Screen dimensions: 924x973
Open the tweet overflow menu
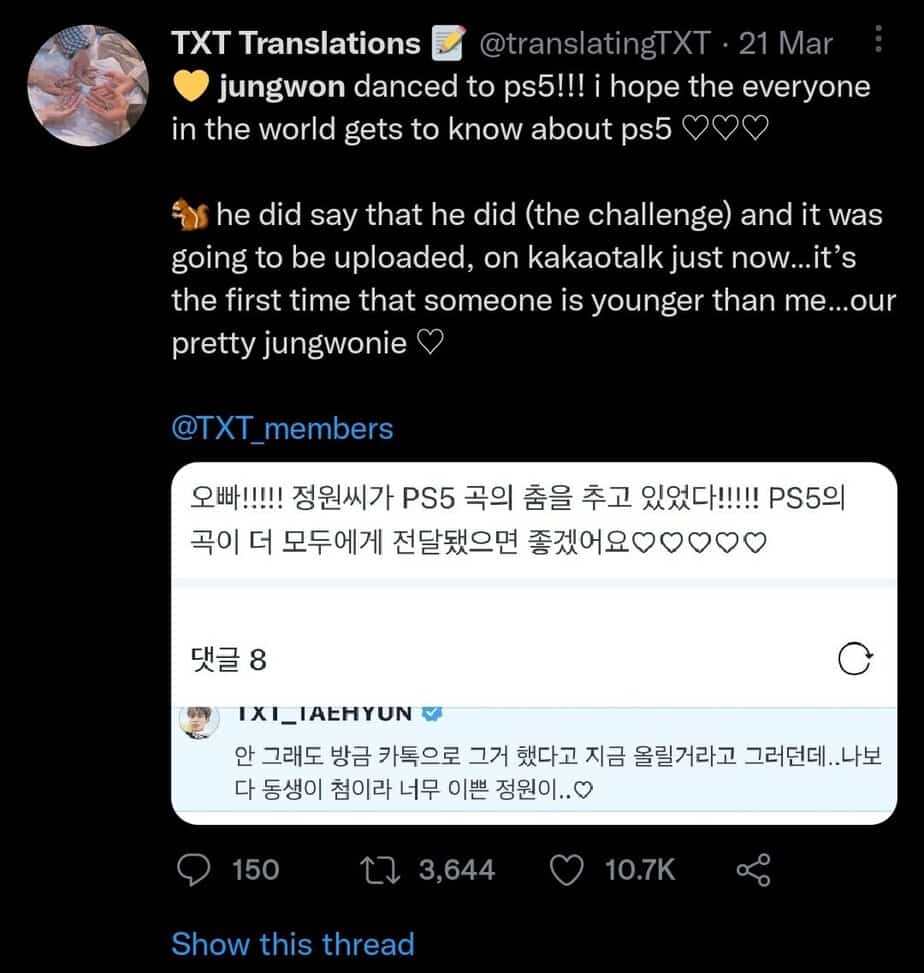[x=878, y=41]
